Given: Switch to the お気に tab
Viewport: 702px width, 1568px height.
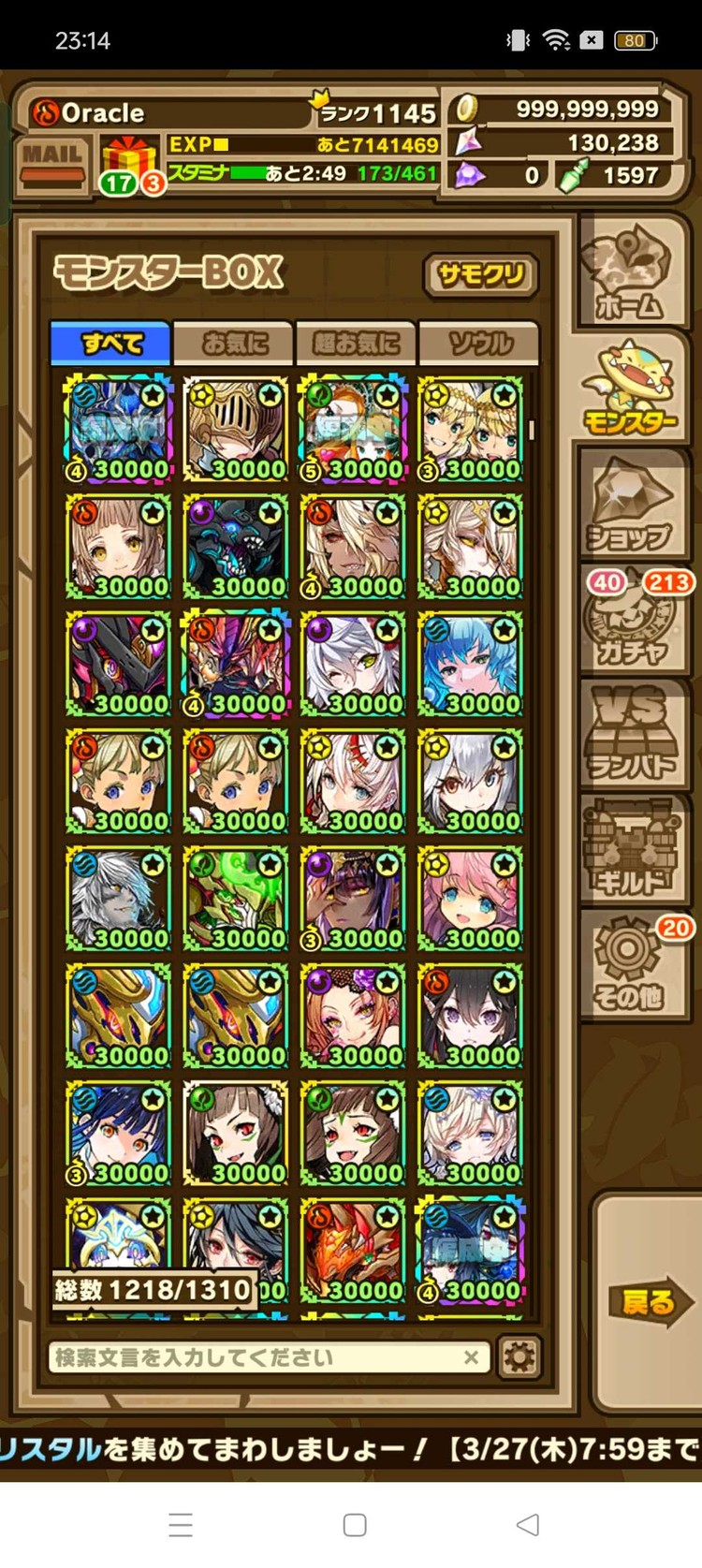Looking at the screenshot, I should (x=235, y=343).
